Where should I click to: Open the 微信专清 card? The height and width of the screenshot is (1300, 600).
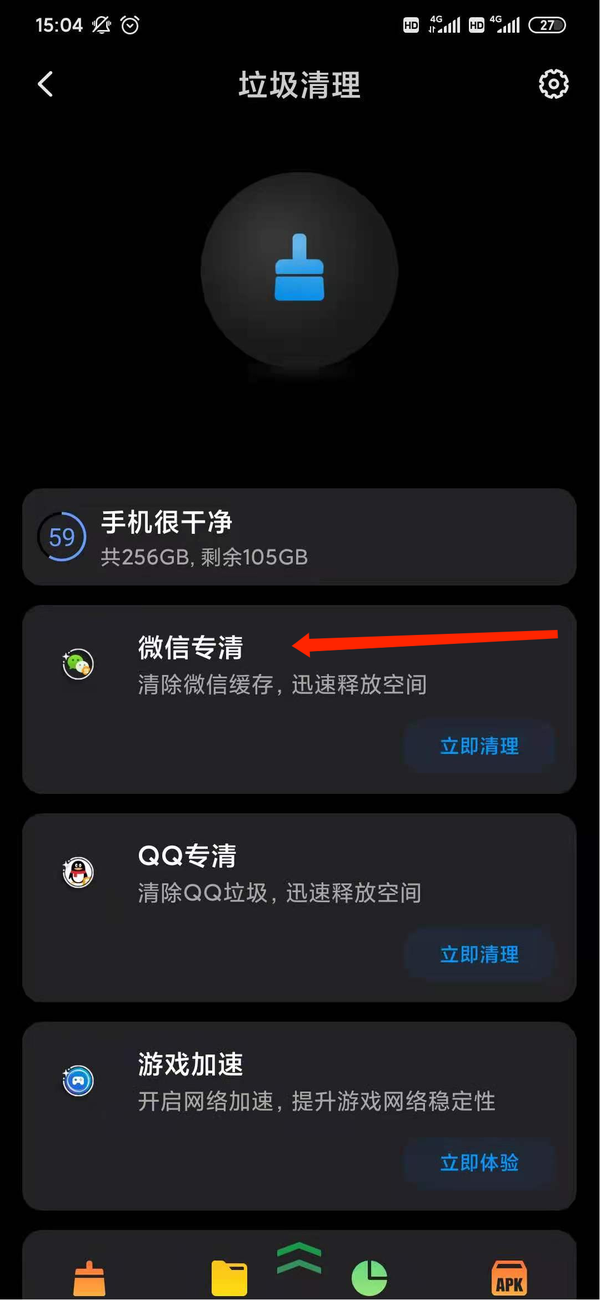point(190,647)
